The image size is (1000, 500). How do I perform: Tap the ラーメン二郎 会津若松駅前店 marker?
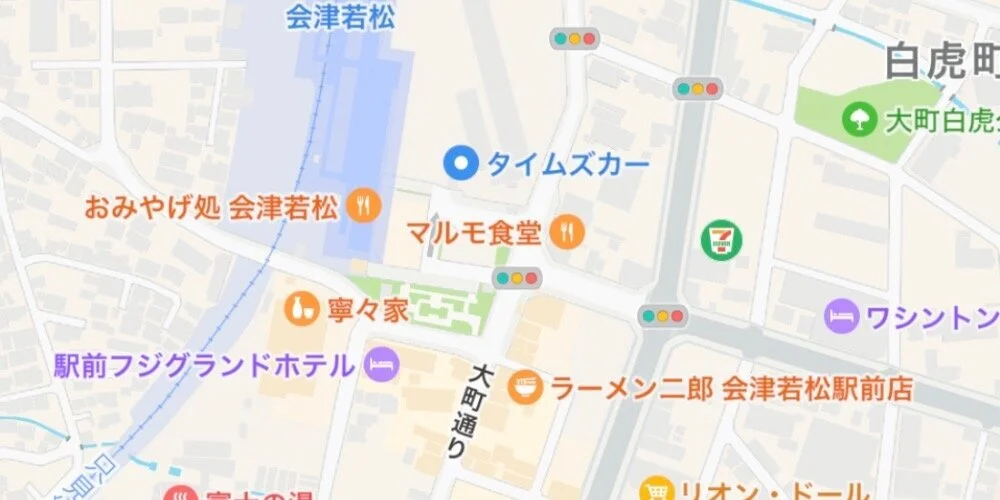click(525, 387)
